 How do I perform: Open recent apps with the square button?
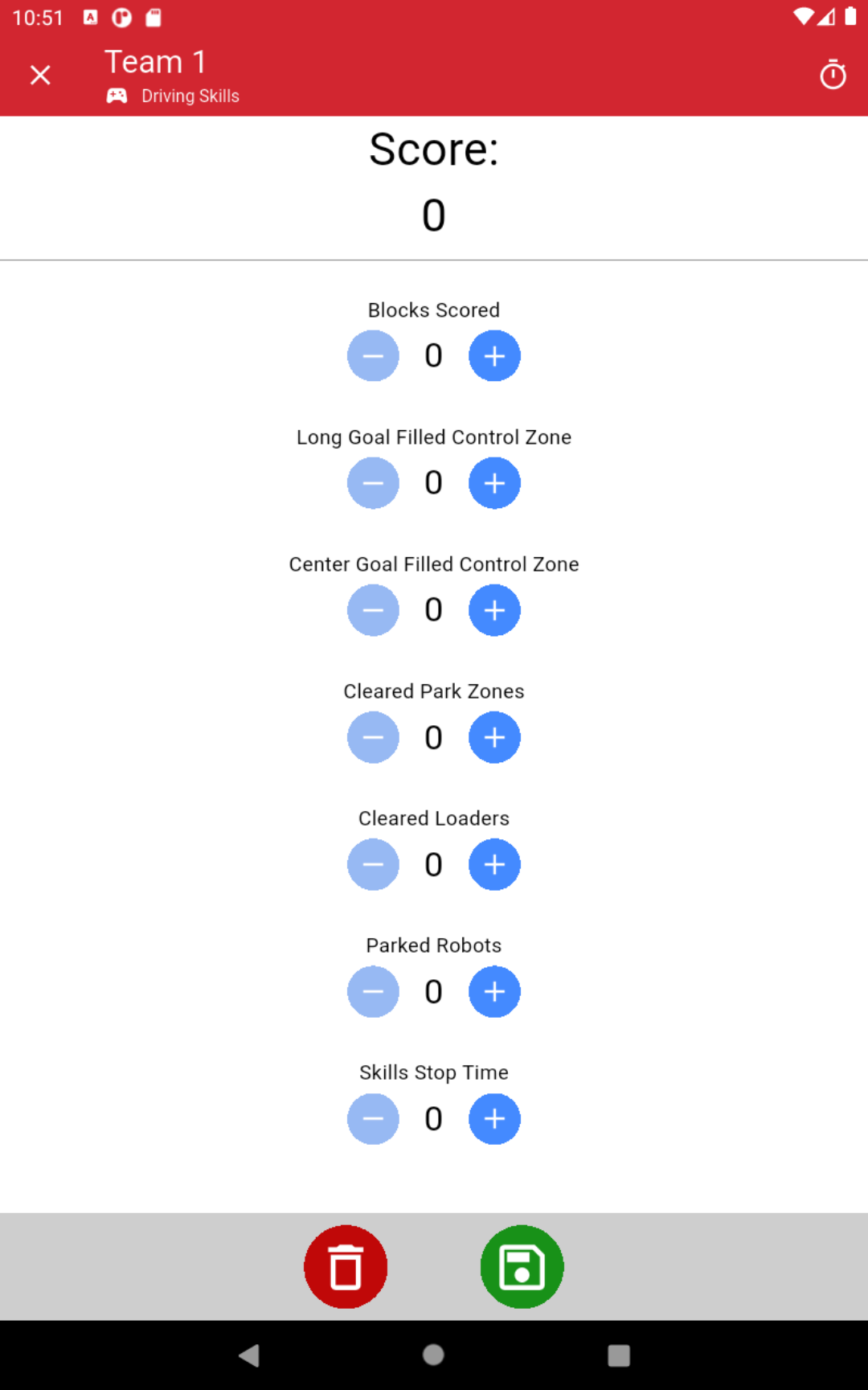point(617,1355)
